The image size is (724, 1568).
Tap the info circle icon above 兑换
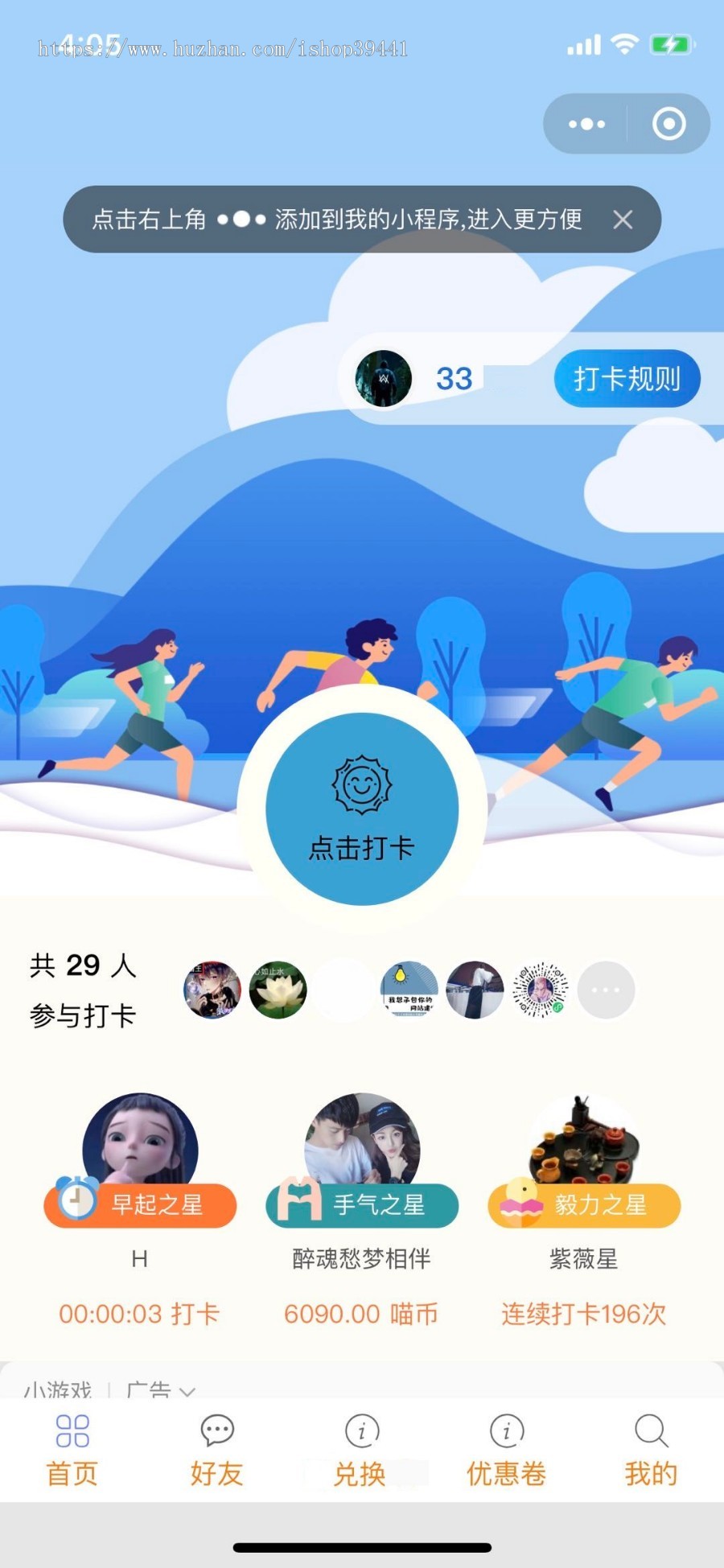[x=360, y=1432]
